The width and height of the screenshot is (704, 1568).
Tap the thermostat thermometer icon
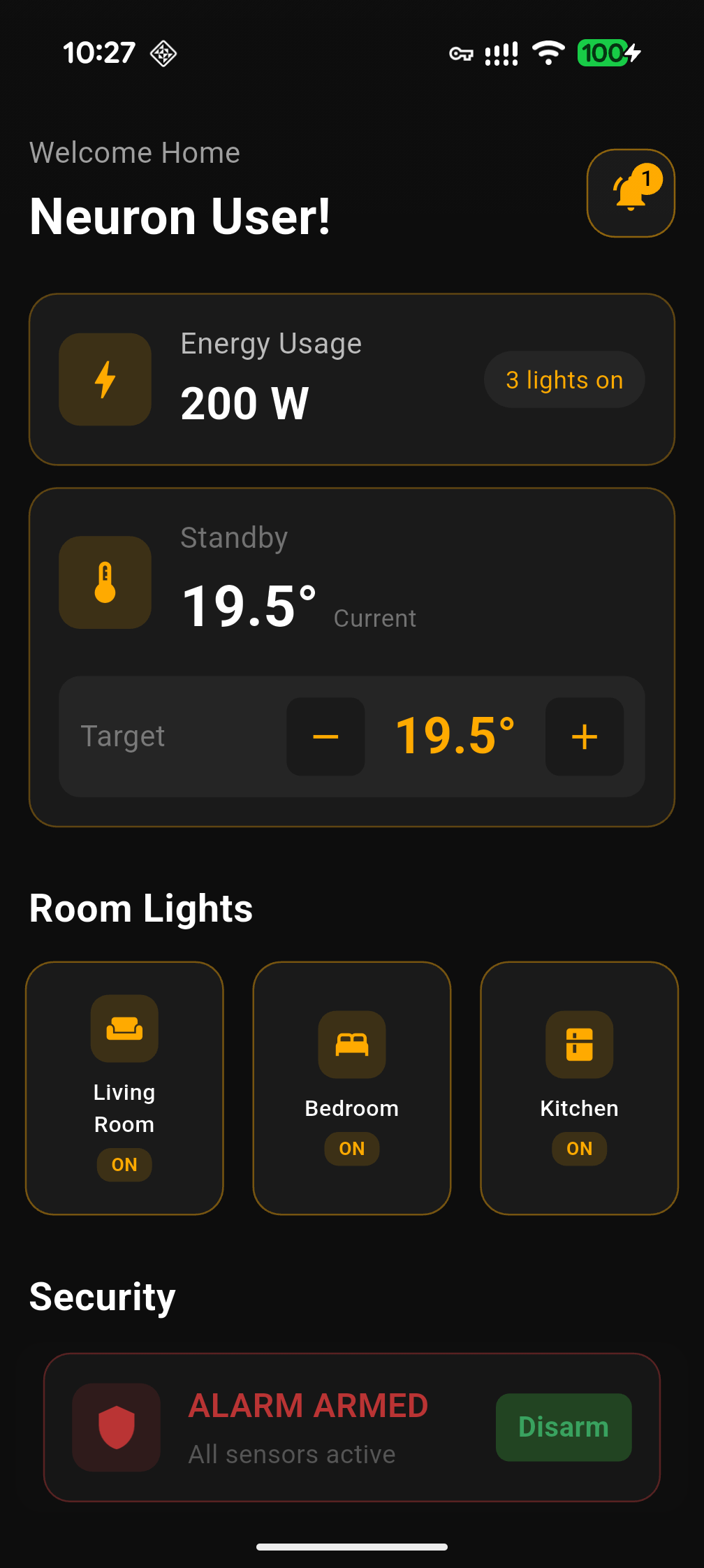[105, 582]
